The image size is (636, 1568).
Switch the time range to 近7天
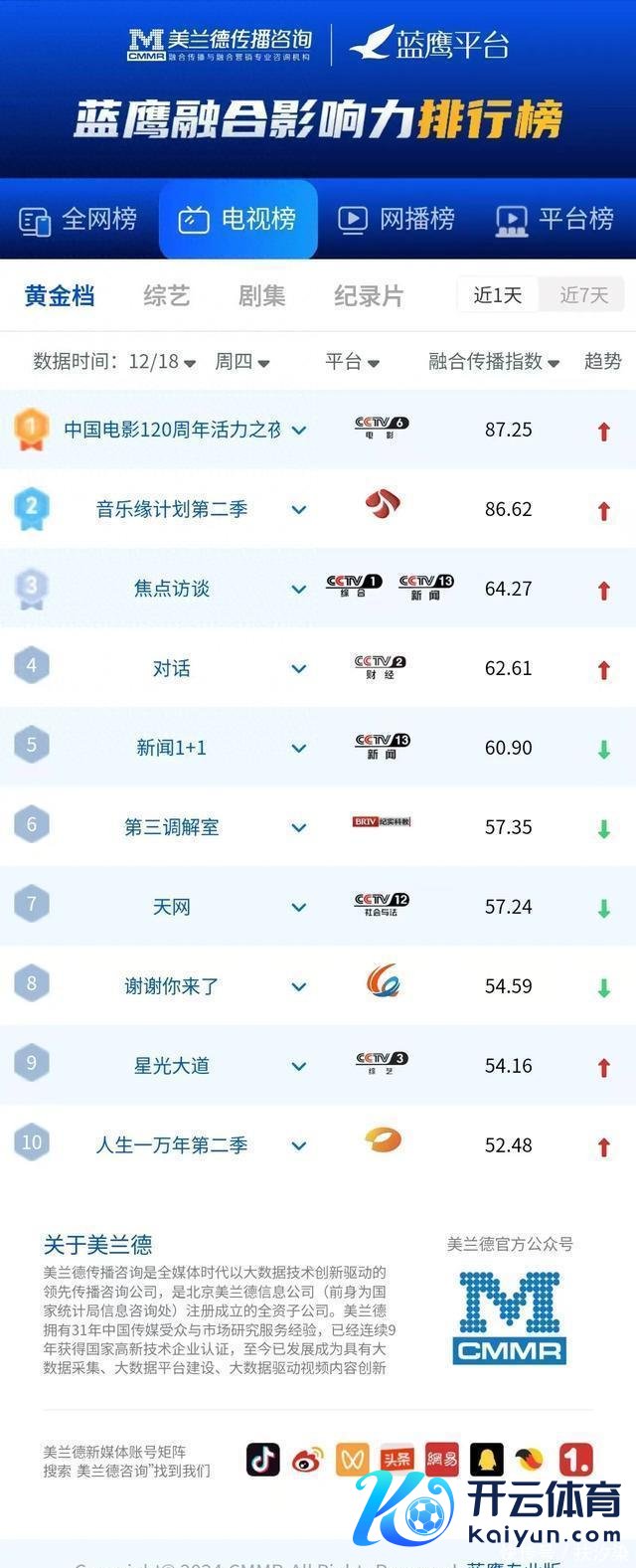[x=583, y=295]
